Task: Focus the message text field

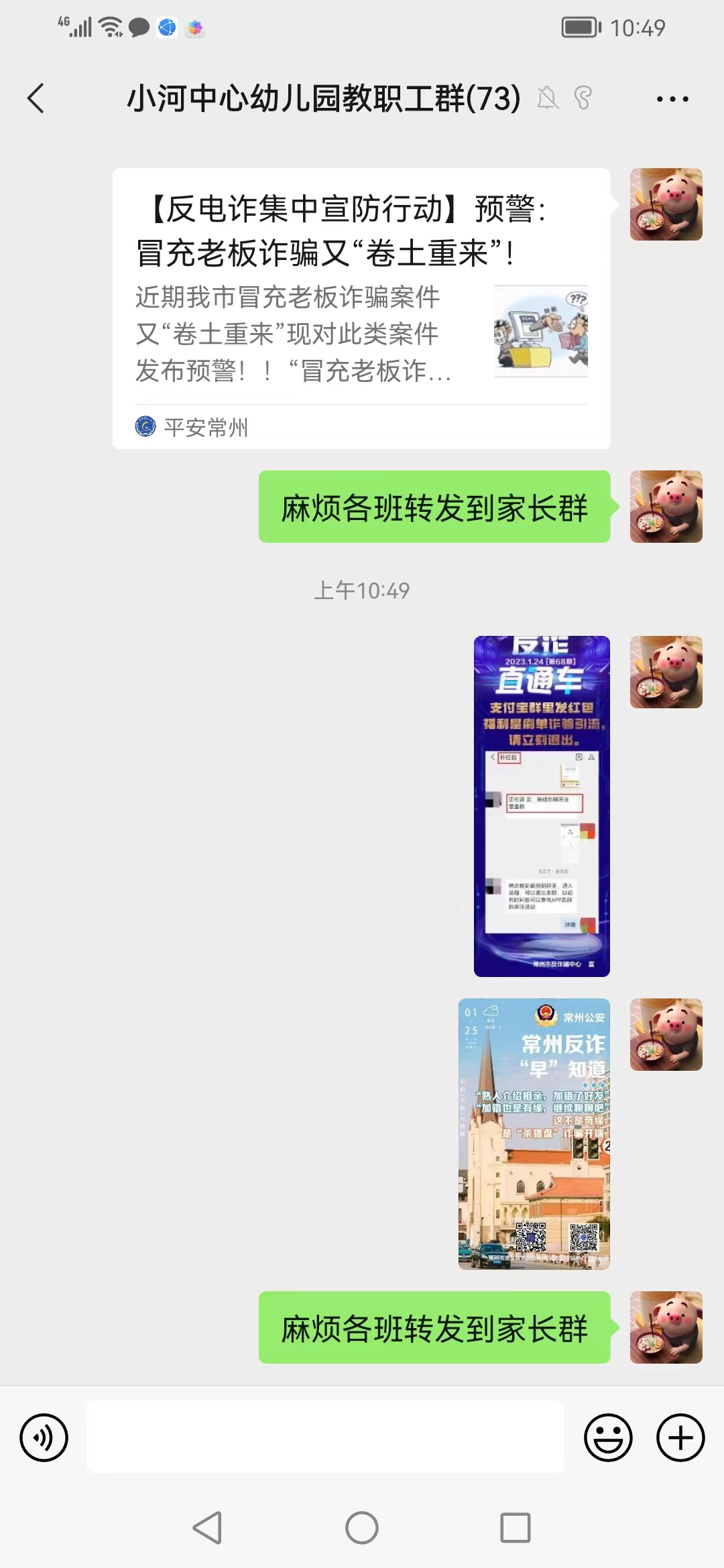Action: 325,1436
